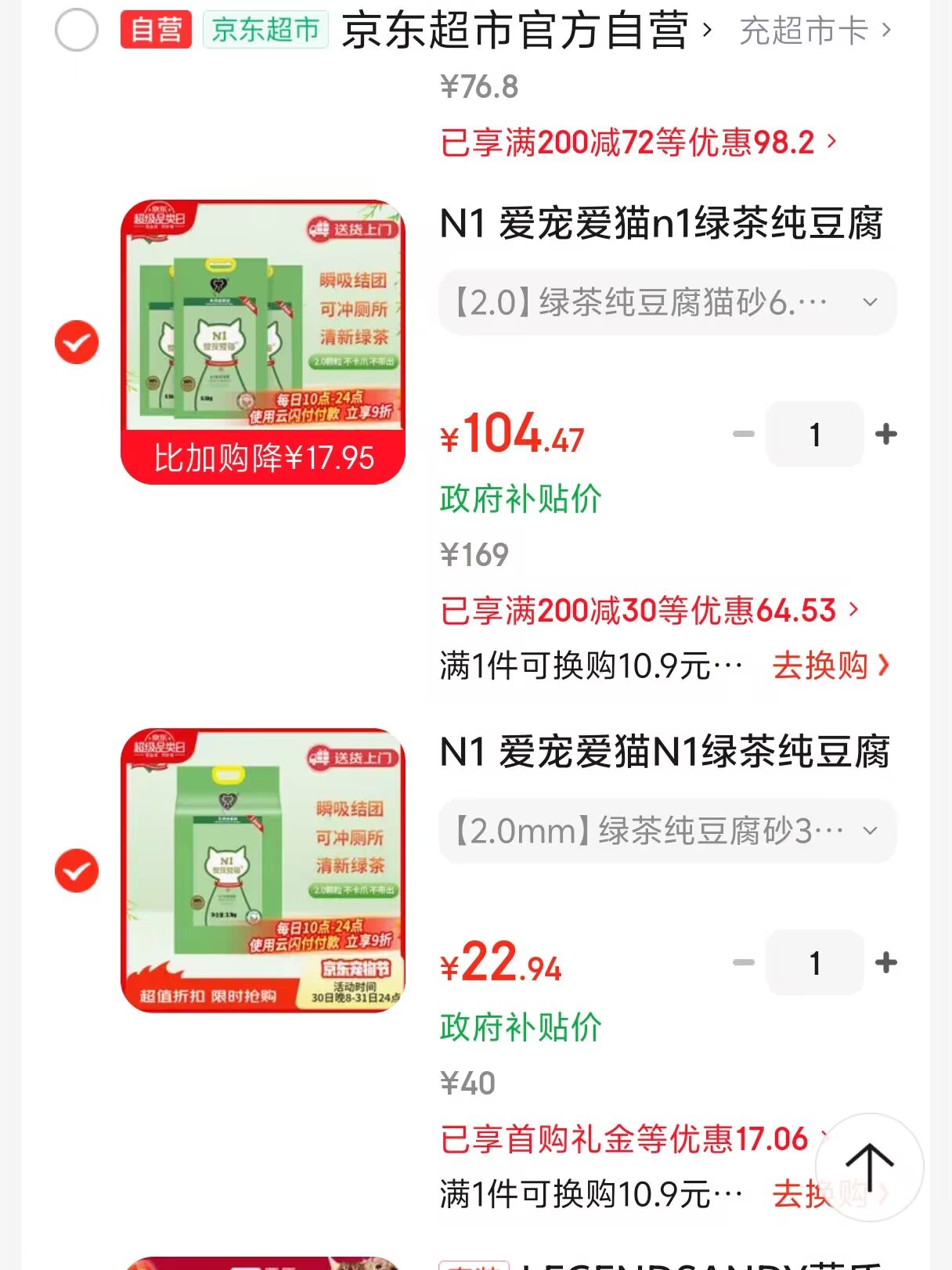Expand the 【2.0】绿茶纯豆腐猫砂6 variant dropdown
The width and height of the screenshot is (952, 1270).
click(x=667, y=302)
